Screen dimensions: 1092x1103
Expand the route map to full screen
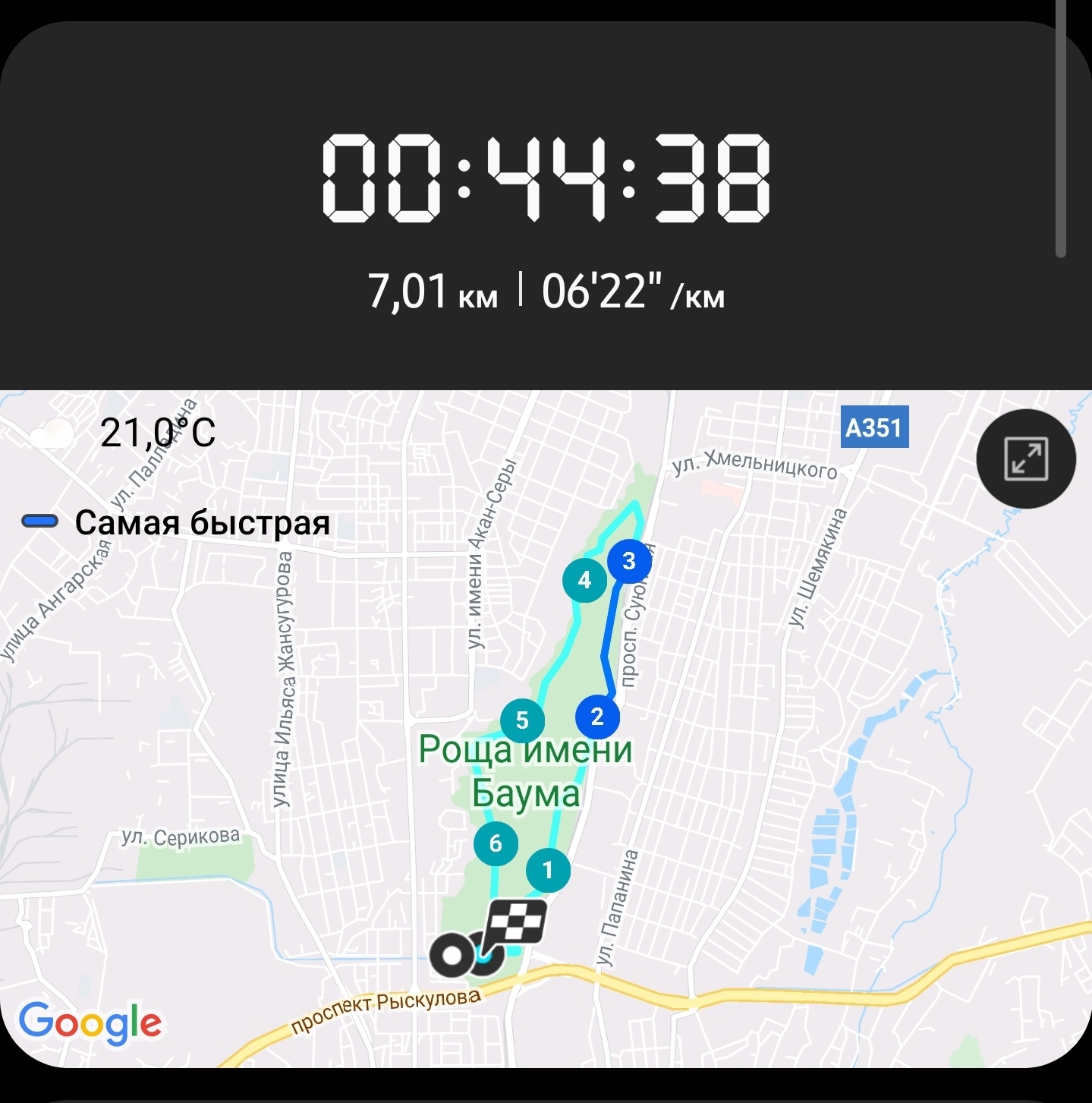[1025, 459]
